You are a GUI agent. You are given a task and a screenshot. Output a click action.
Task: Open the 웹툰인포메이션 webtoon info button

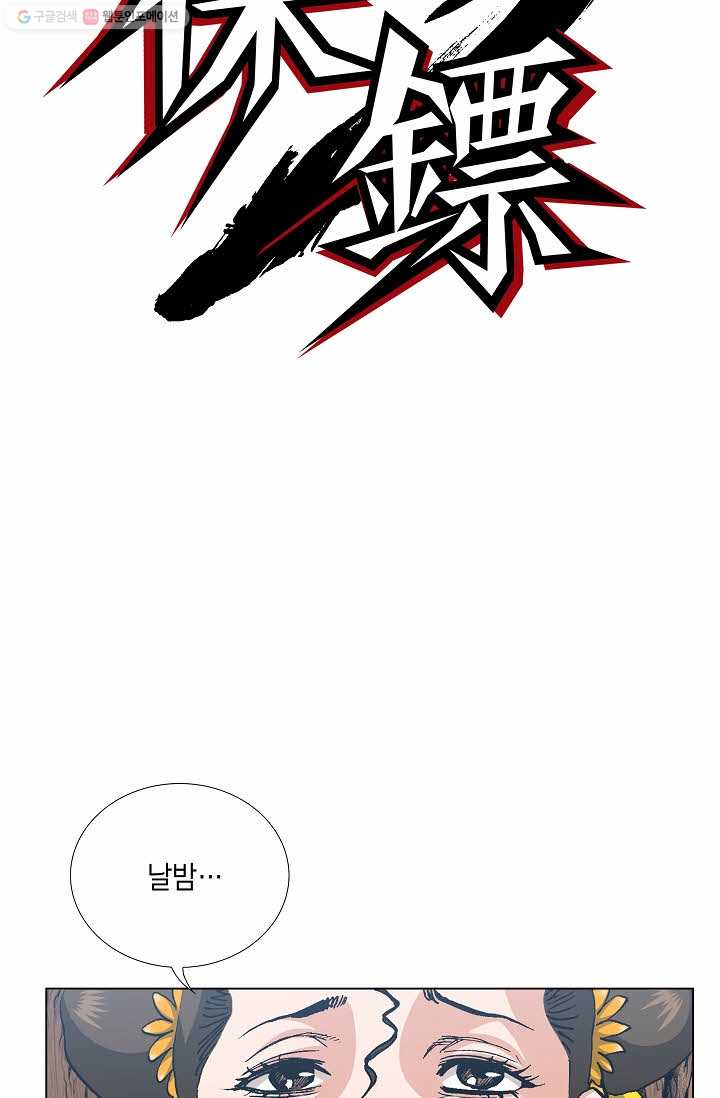[131, 16]
